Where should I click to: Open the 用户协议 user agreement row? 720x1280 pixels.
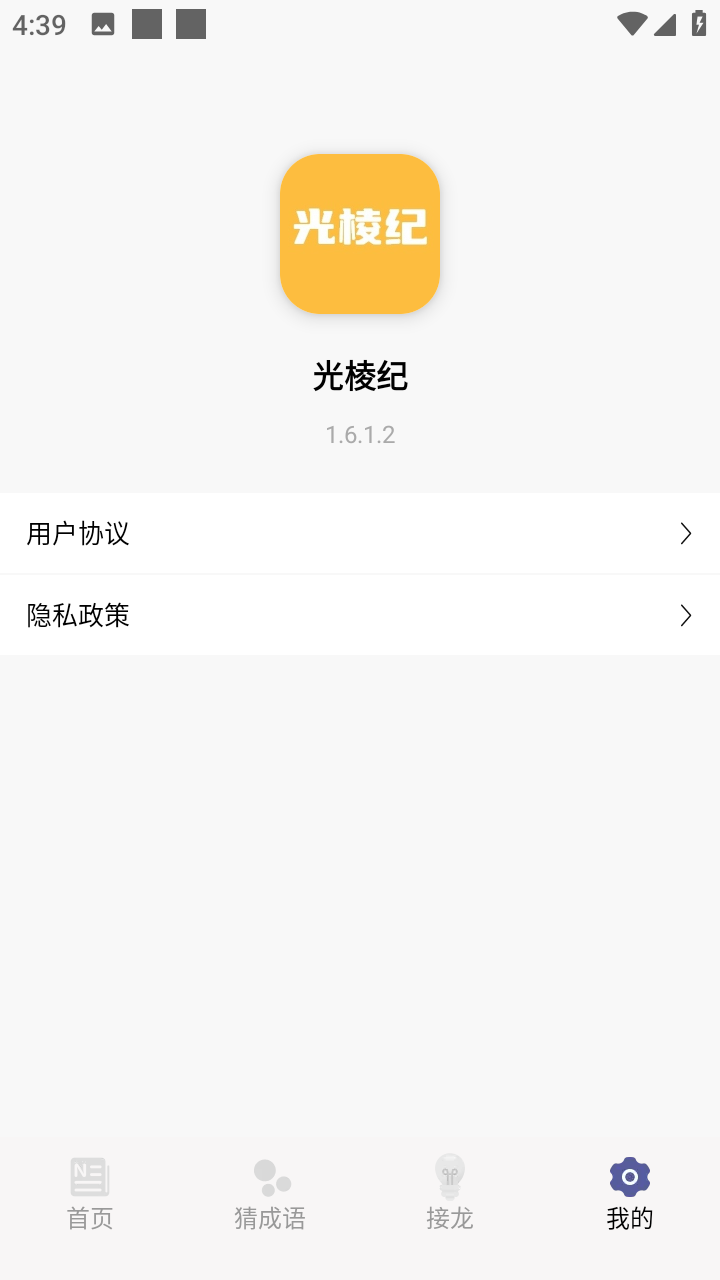click(x=360, y=533)
